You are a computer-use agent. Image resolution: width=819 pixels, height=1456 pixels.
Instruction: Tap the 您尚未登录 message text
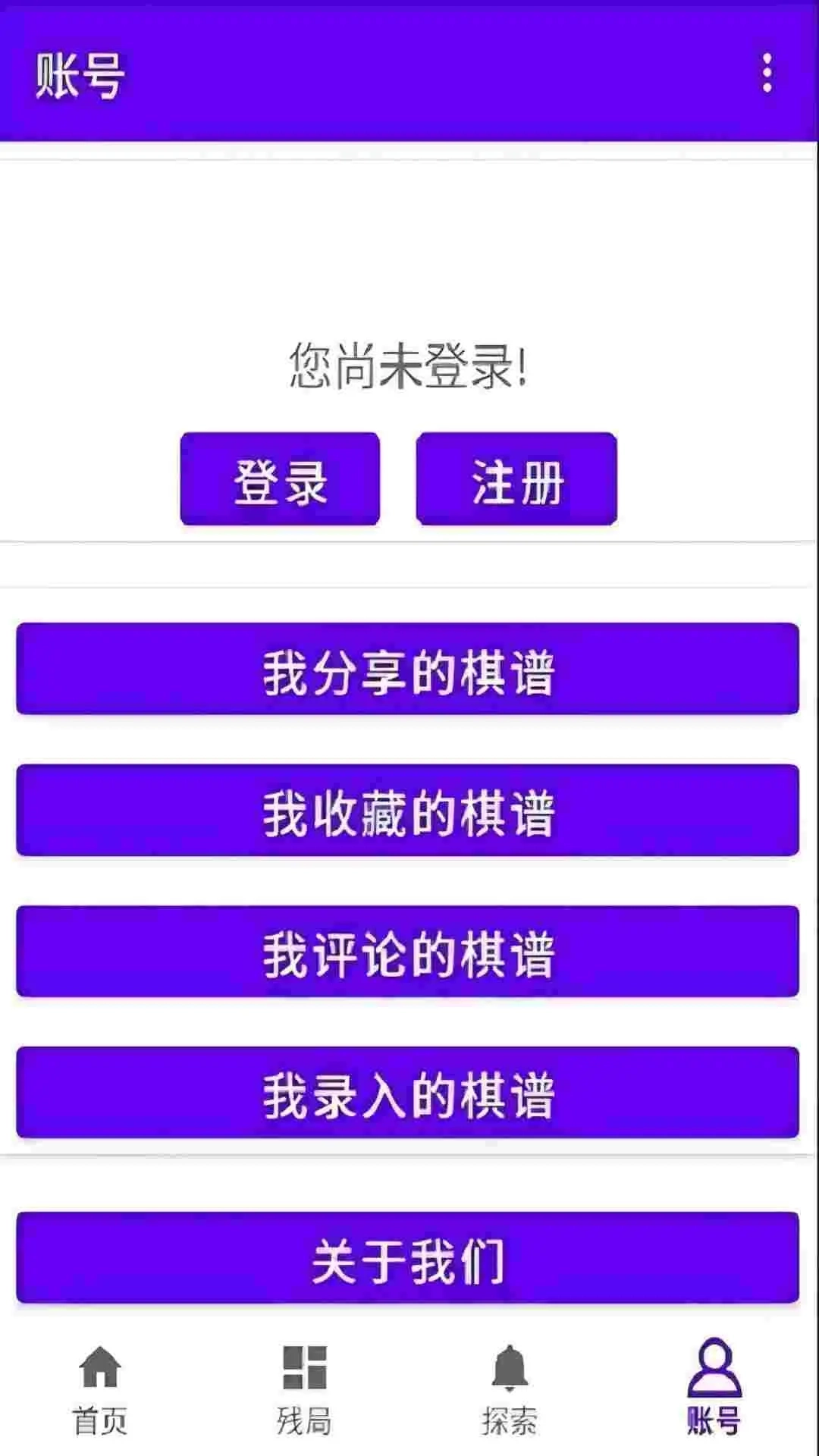[409, 364]
